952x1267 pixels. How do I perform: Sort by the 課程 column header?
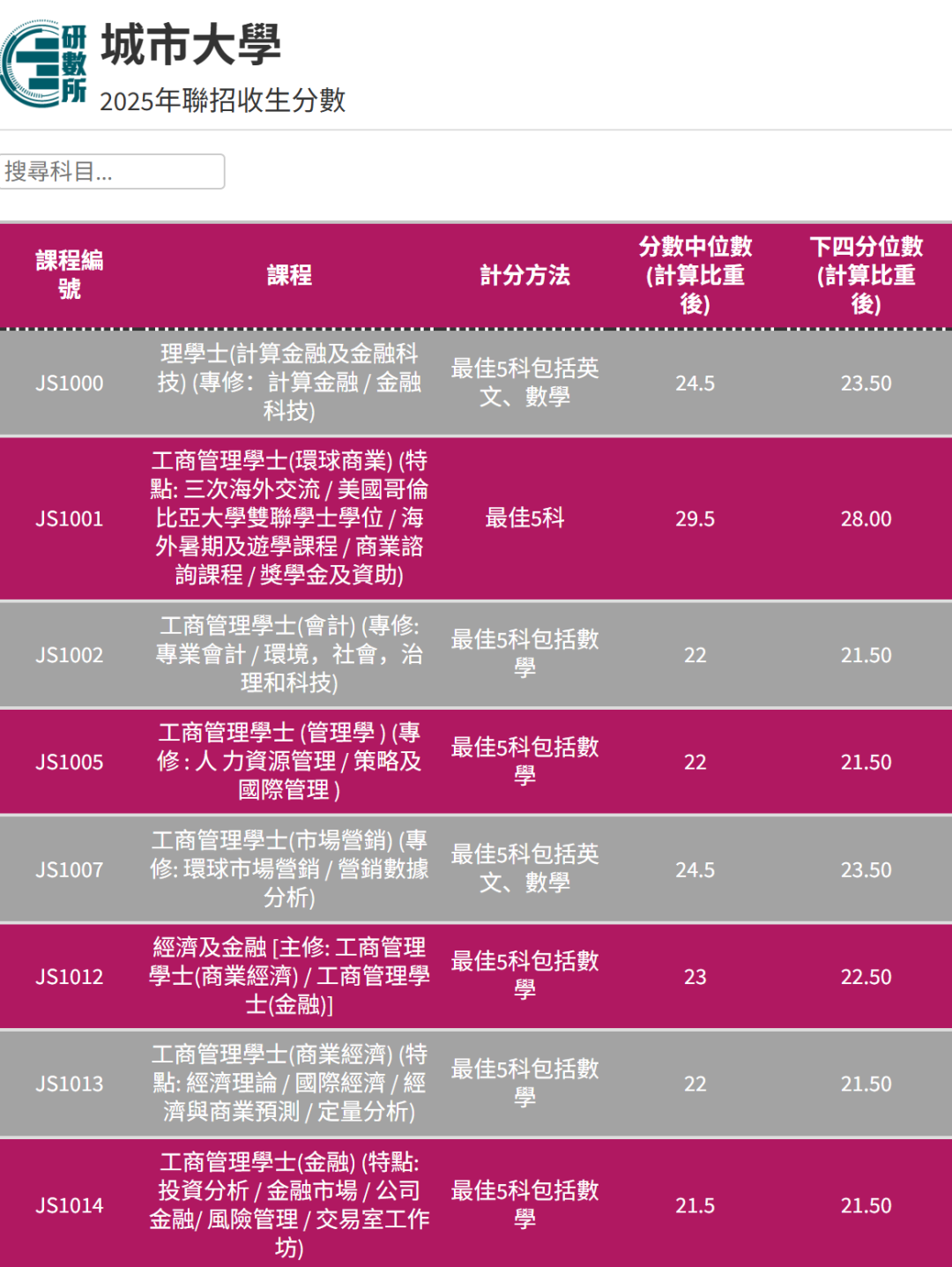tap(289, 274)
